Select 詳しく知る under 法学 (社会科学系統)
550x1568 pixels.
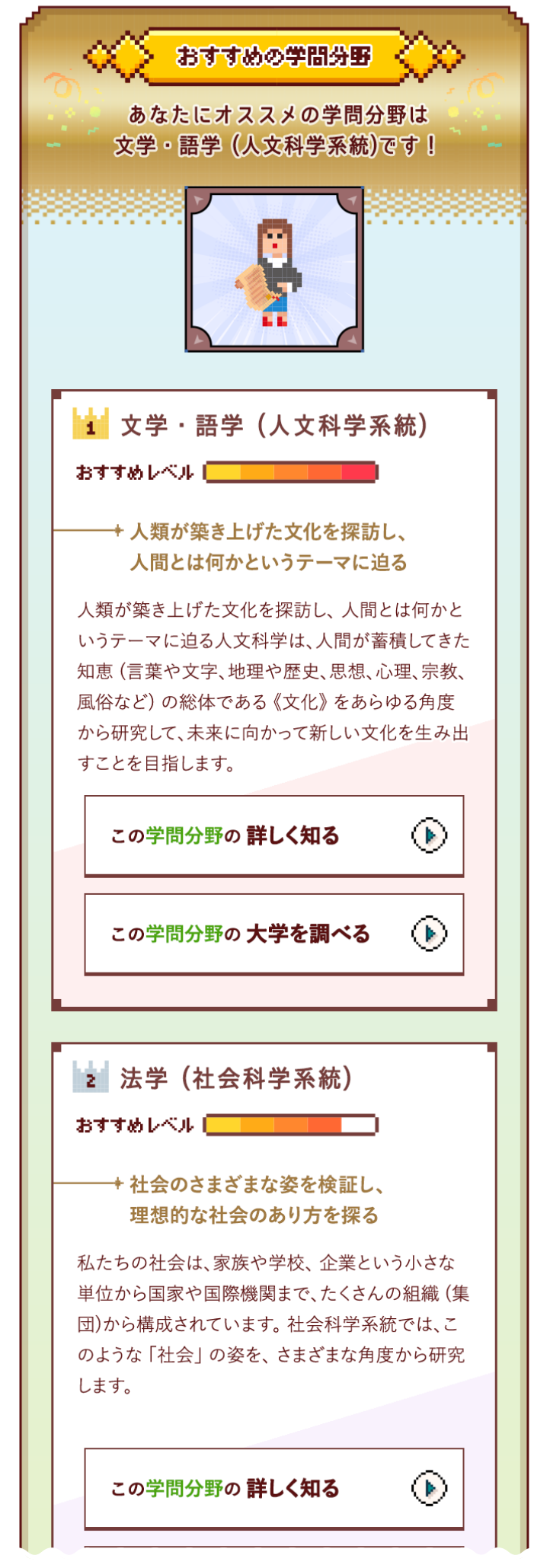pyautogui.click(x=273, y=1488)
